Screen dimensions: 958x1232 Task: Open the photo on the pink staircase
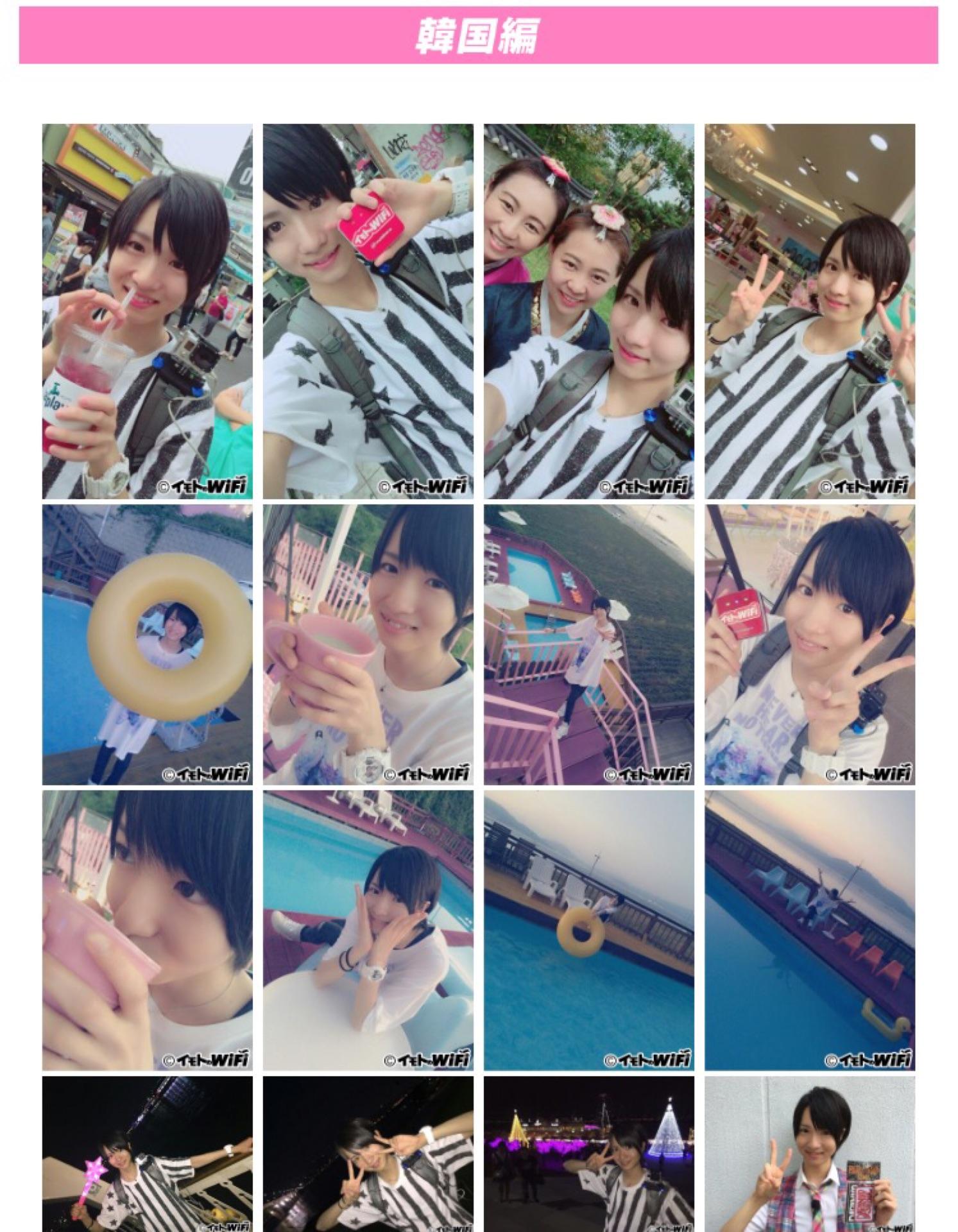(x=588, y=644)
